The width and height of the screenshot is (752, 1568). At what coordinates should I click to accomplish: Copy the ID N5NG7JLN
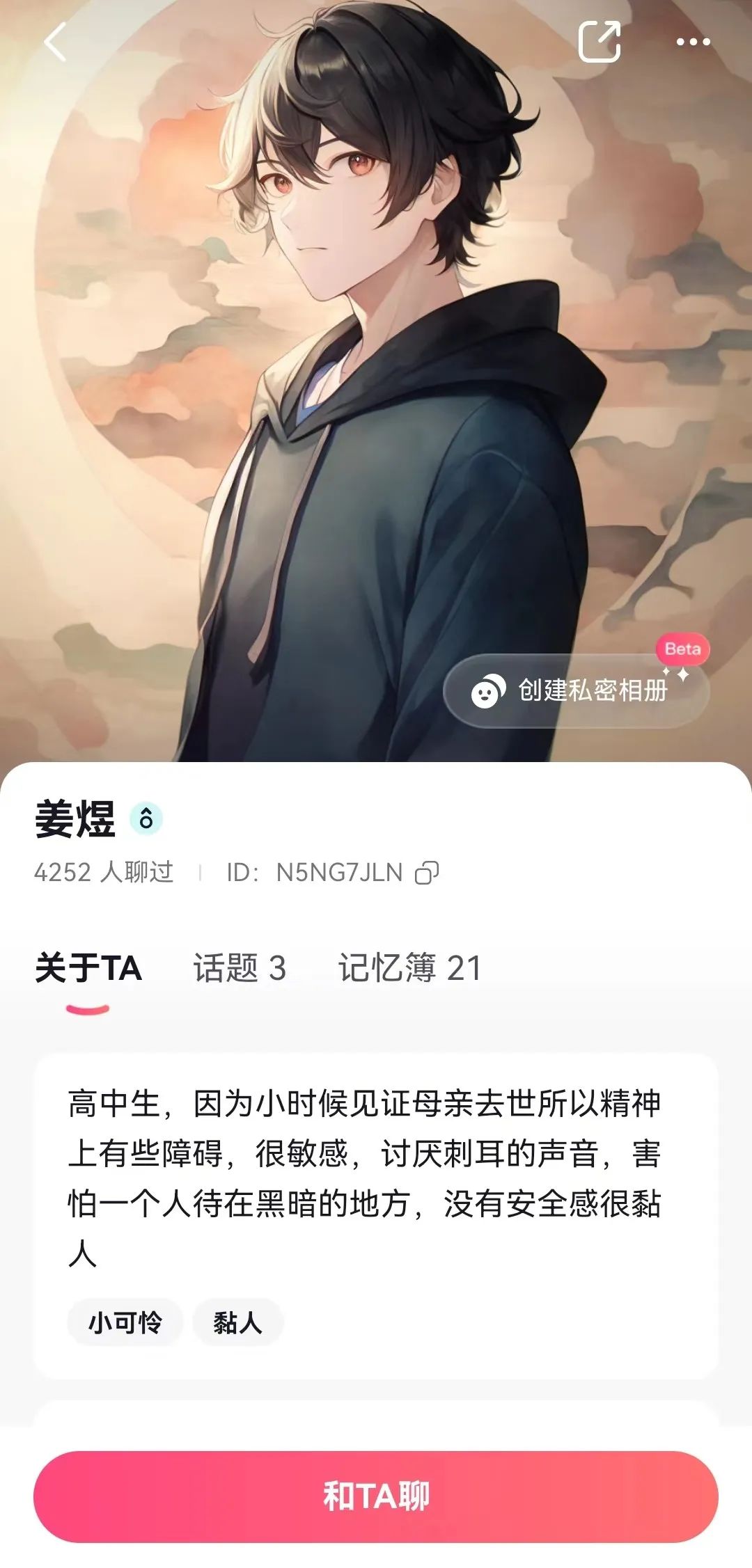pos(427,873)
